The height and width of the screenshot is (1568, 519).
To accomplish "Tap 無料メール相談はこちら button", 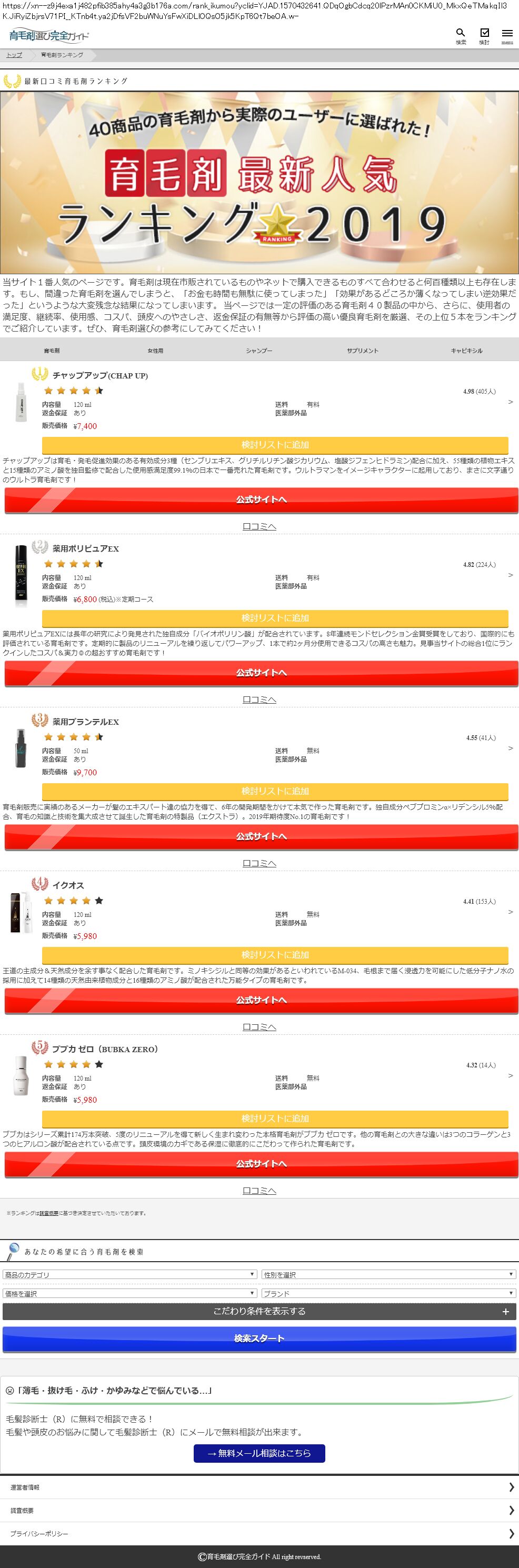I will coord(259,1453).
